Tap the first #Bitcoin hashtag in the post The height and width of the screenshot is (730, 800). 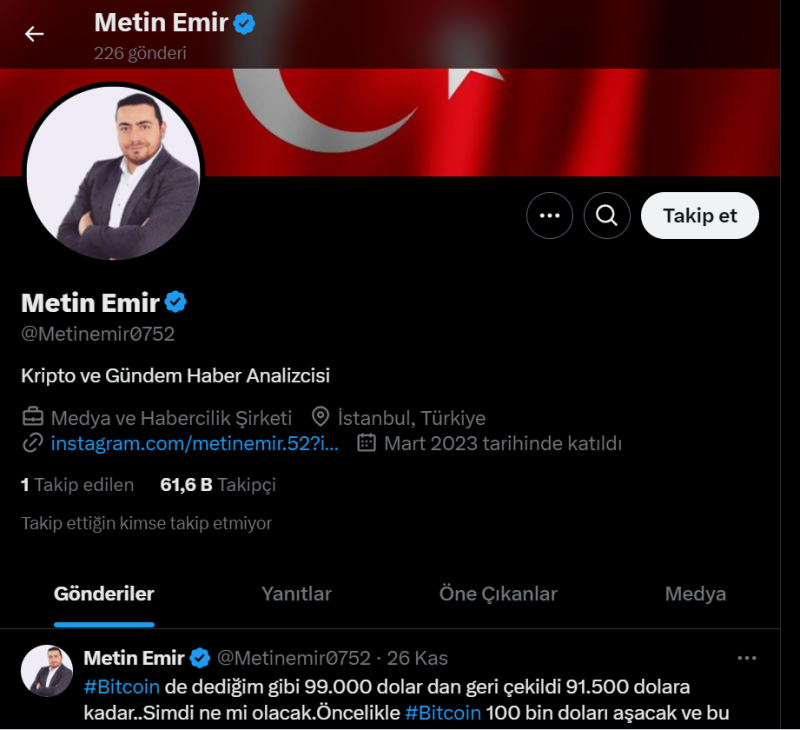pos(122,688)
